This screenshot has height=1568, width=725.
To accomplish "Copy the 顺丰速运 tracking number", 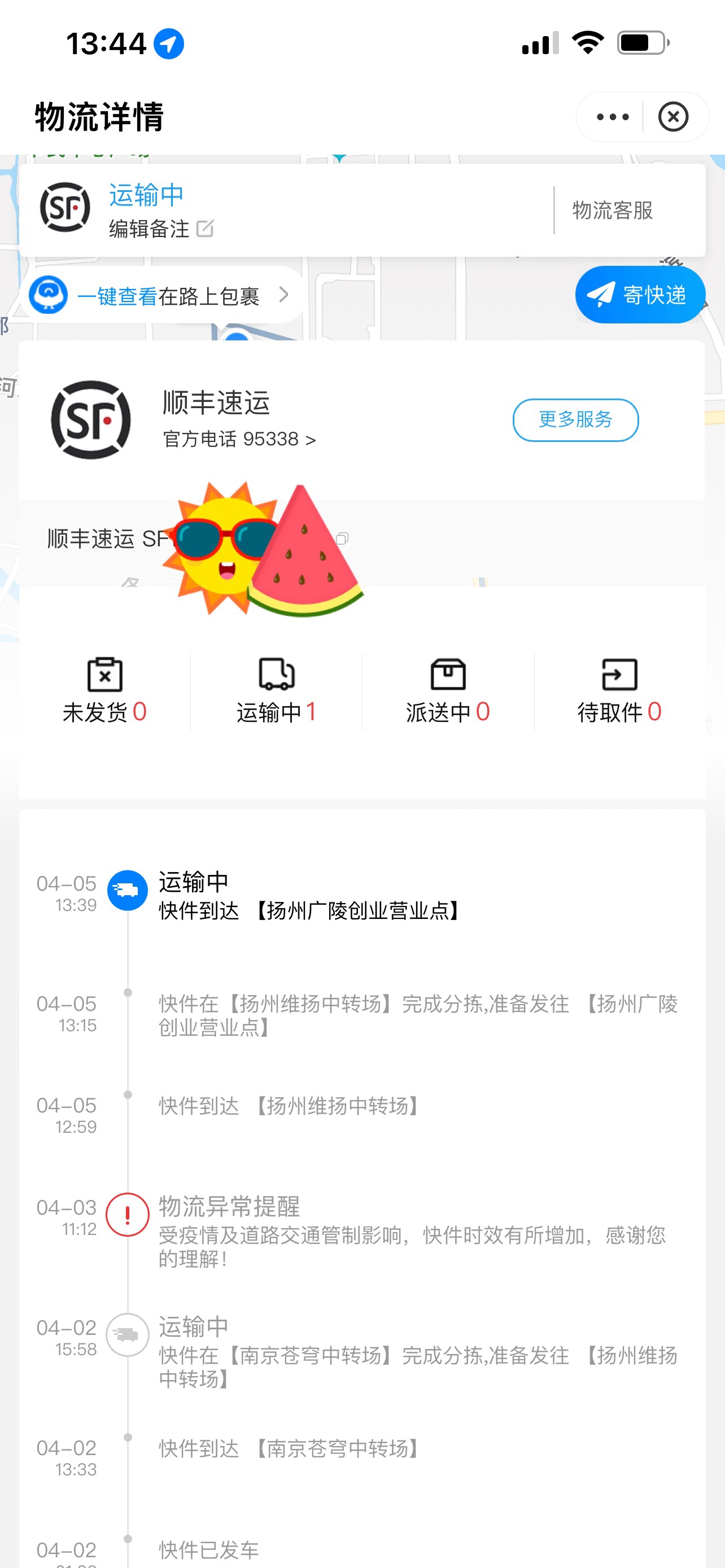I will click(x=343, y=538).
